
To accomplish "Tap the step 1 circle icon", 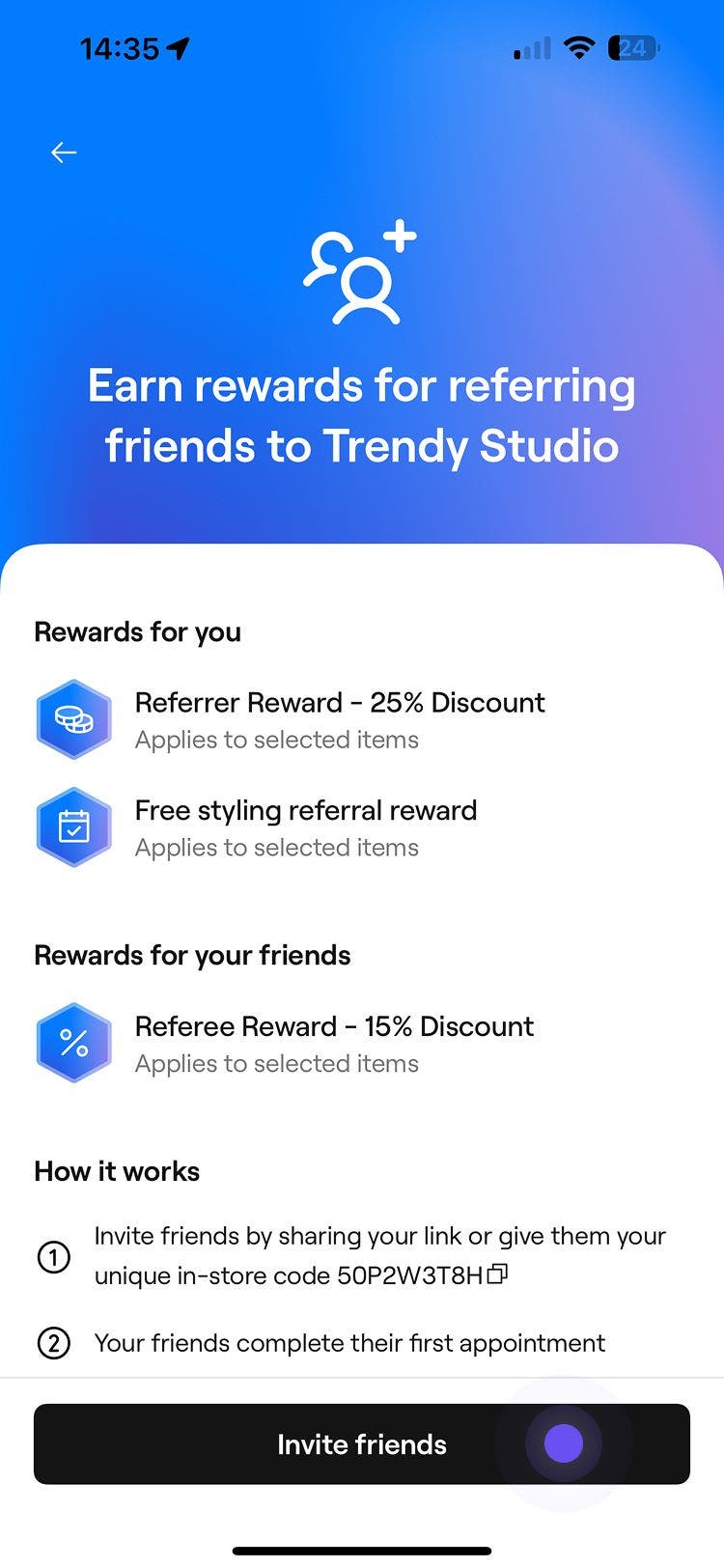I will [x=54, y=1257].
